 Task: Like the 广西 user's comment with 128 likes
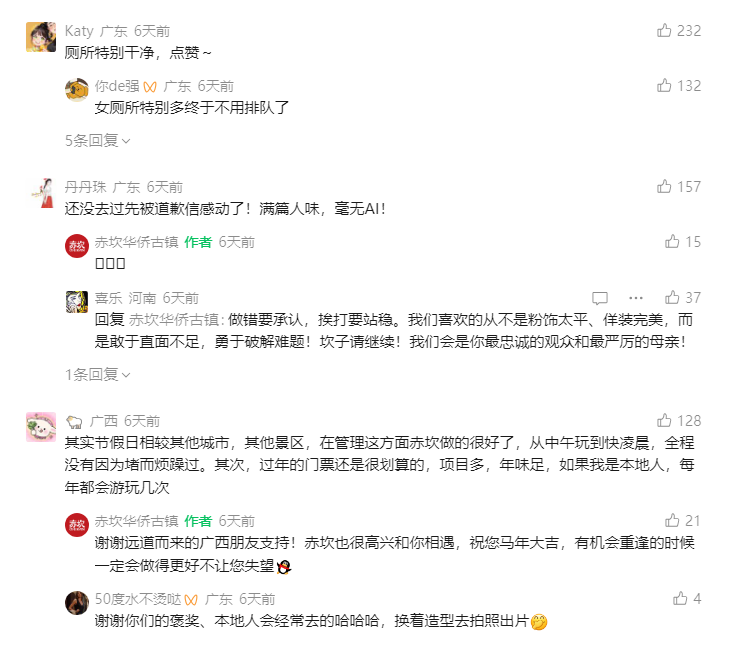click(664, 421)
